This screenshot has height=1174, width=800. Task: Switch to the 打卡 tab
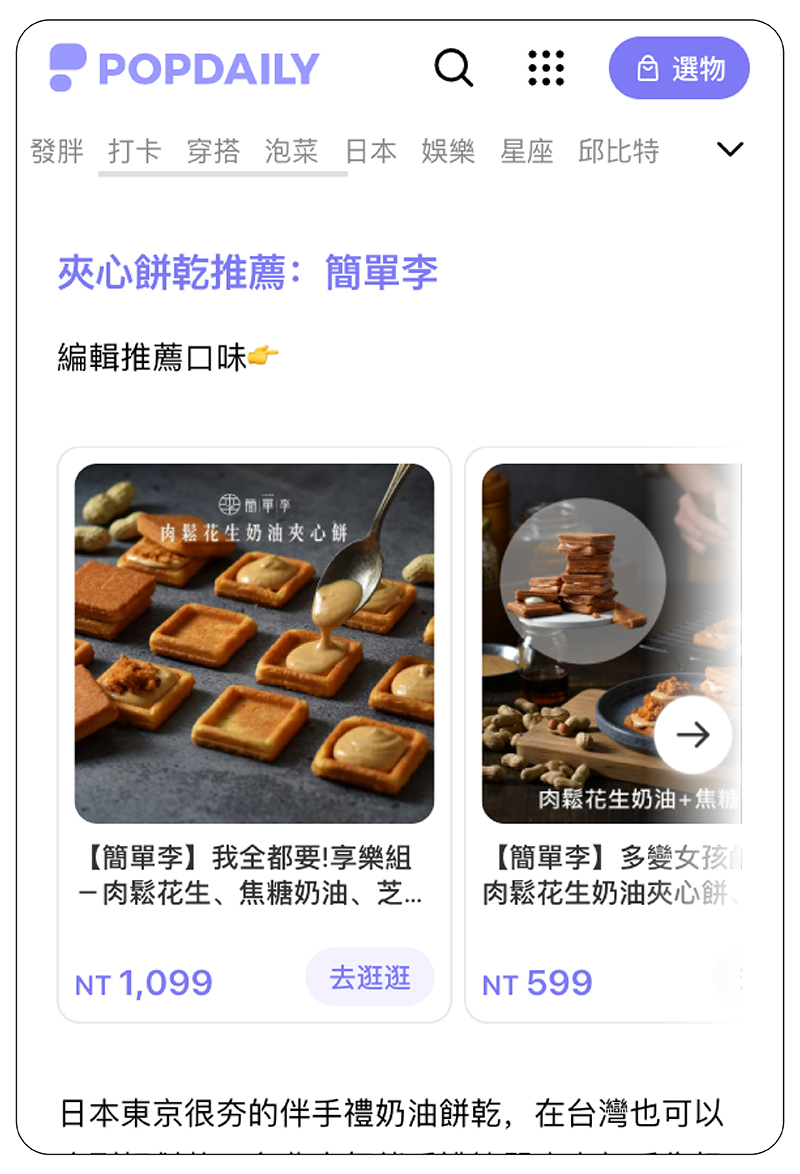(135, 151)
